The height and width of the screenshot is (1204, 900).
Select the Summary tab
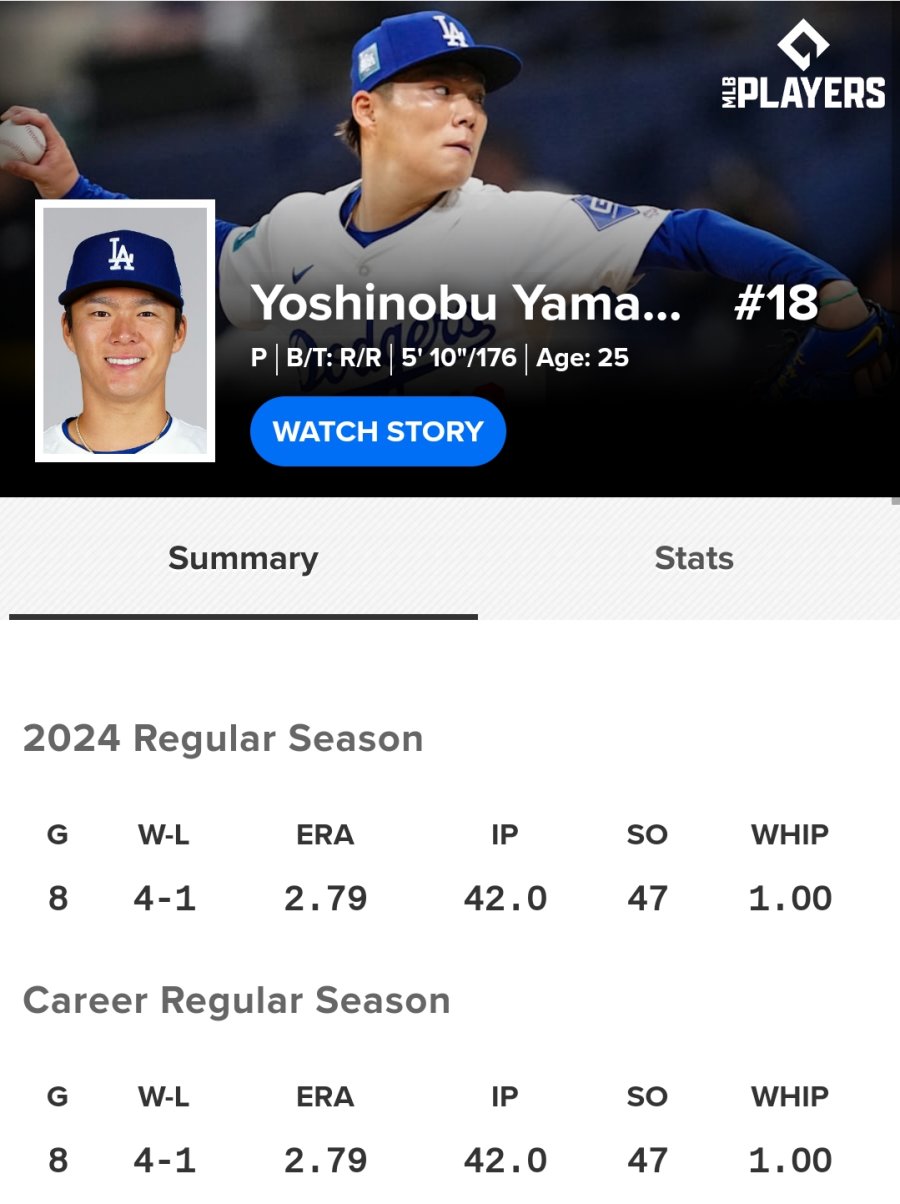(x=243, y=558)
